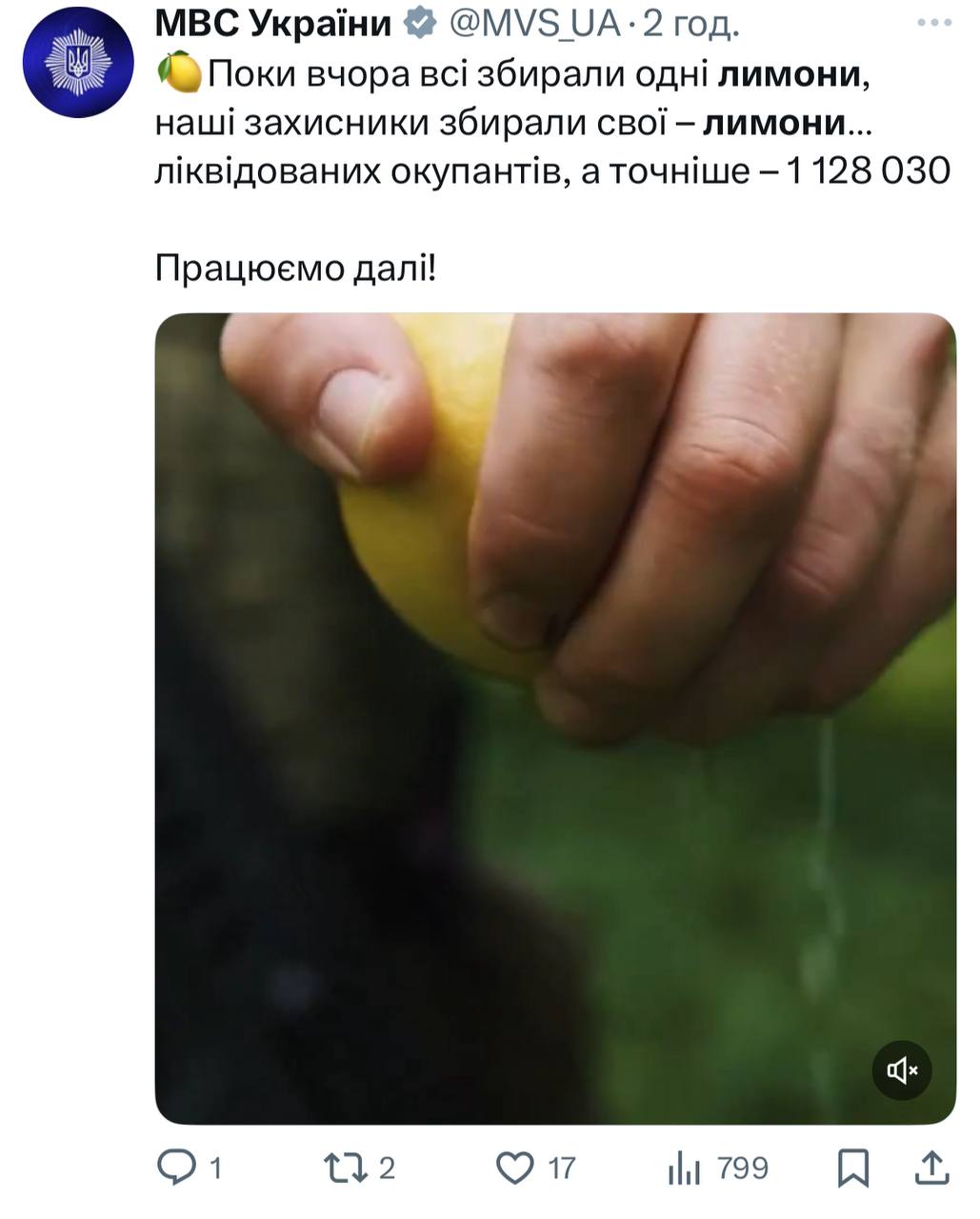
Task: Play the lemon squeezing video
Action: pos(555,718)
